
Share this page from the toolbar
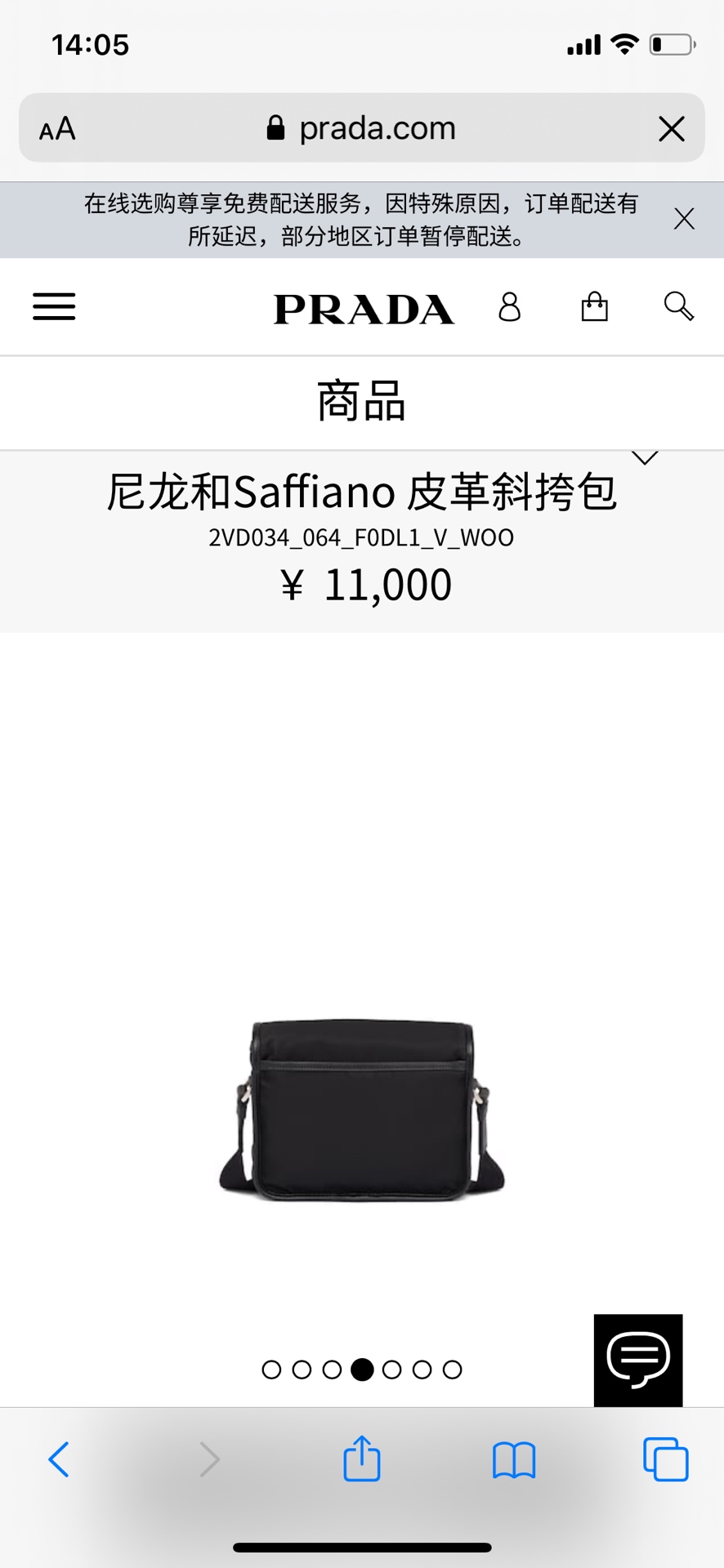coord(362,1458)
